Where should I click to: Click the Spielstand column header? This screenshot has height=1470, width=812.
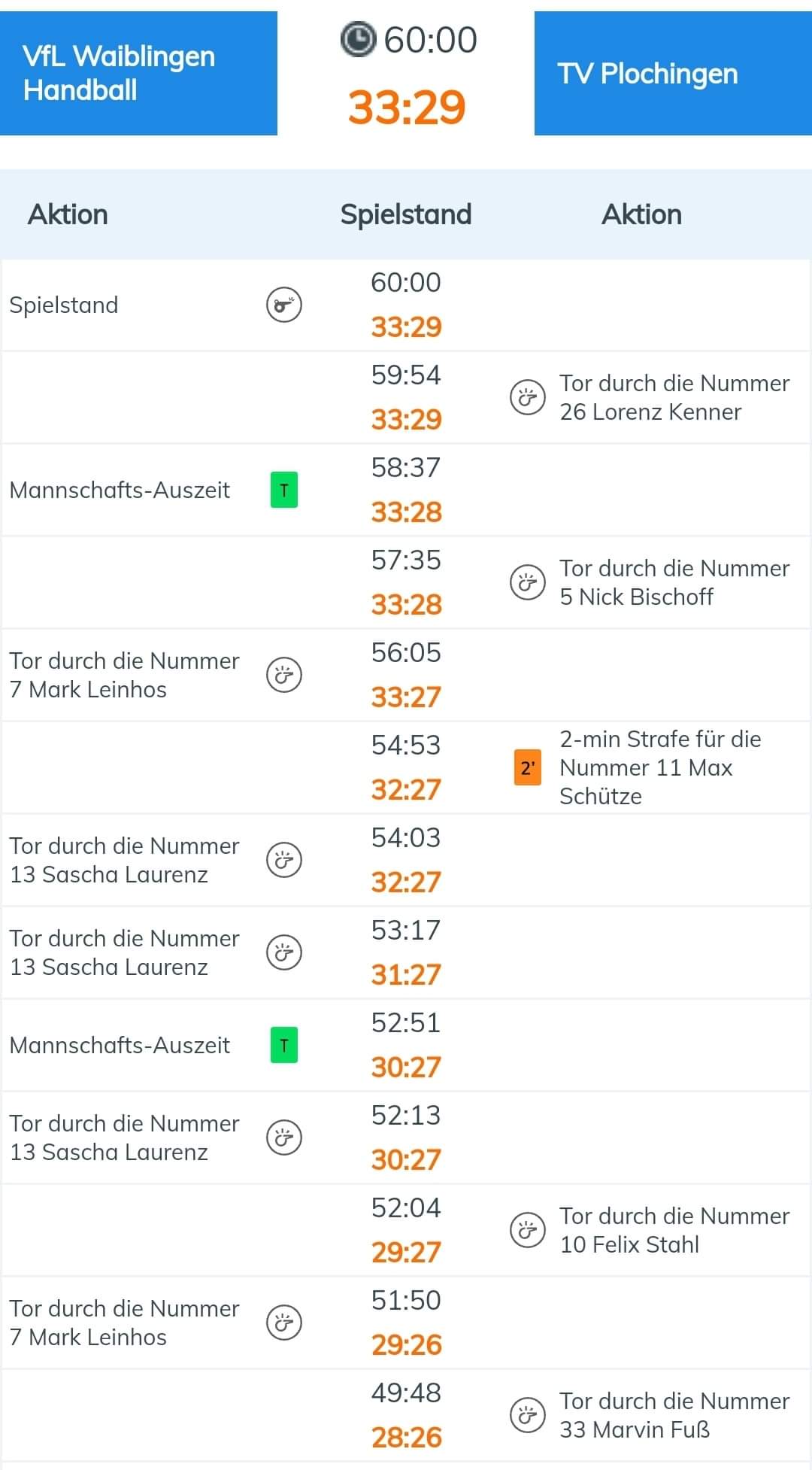click(405, 214)
